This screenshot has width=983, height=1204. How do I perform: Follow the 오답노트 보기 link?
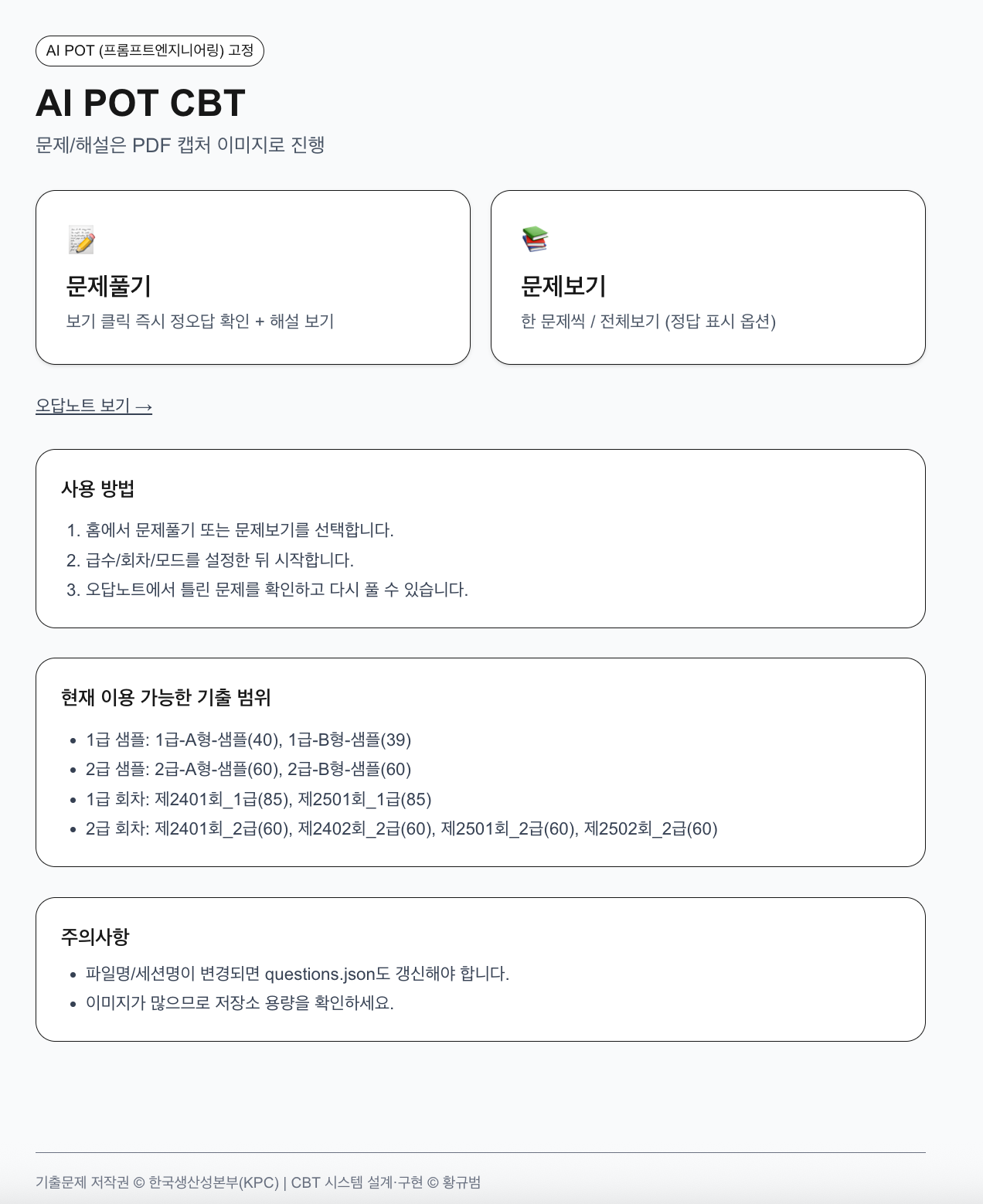[94, 406]
